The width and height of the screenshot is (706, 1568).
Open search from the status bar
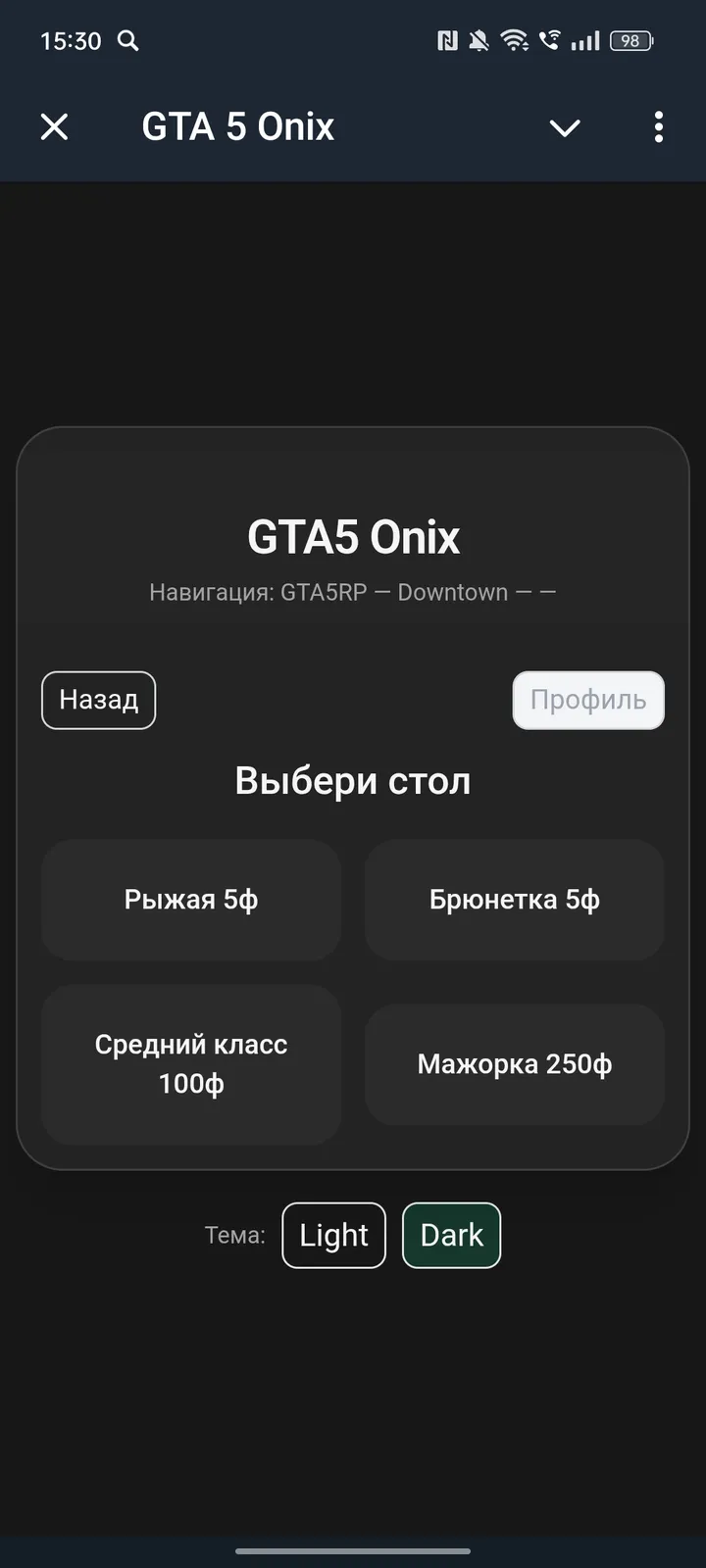click(x=127, y=41)
